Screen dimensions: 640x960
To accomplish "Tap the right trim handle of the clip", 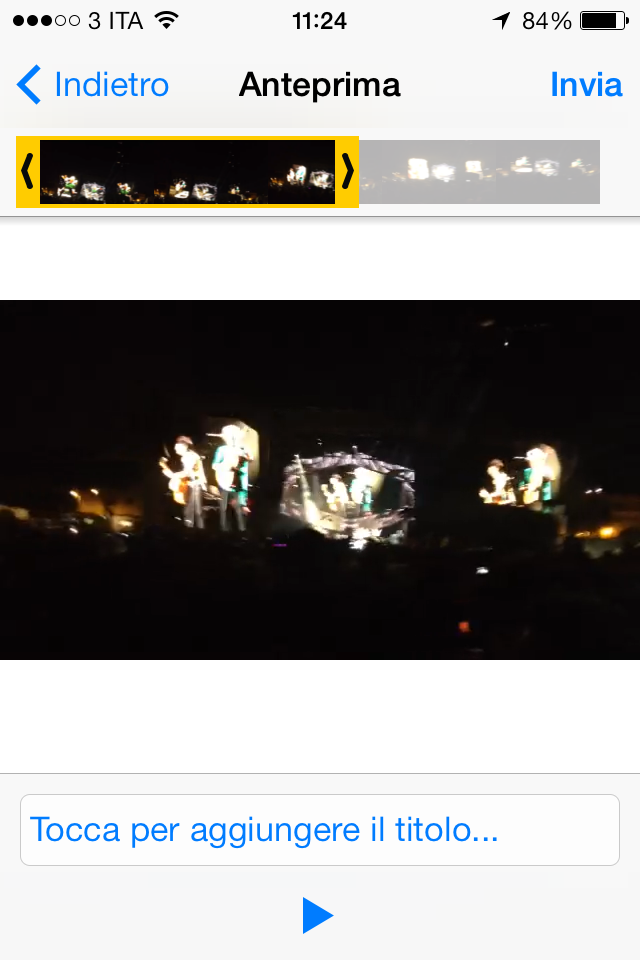I will (347, 172).
